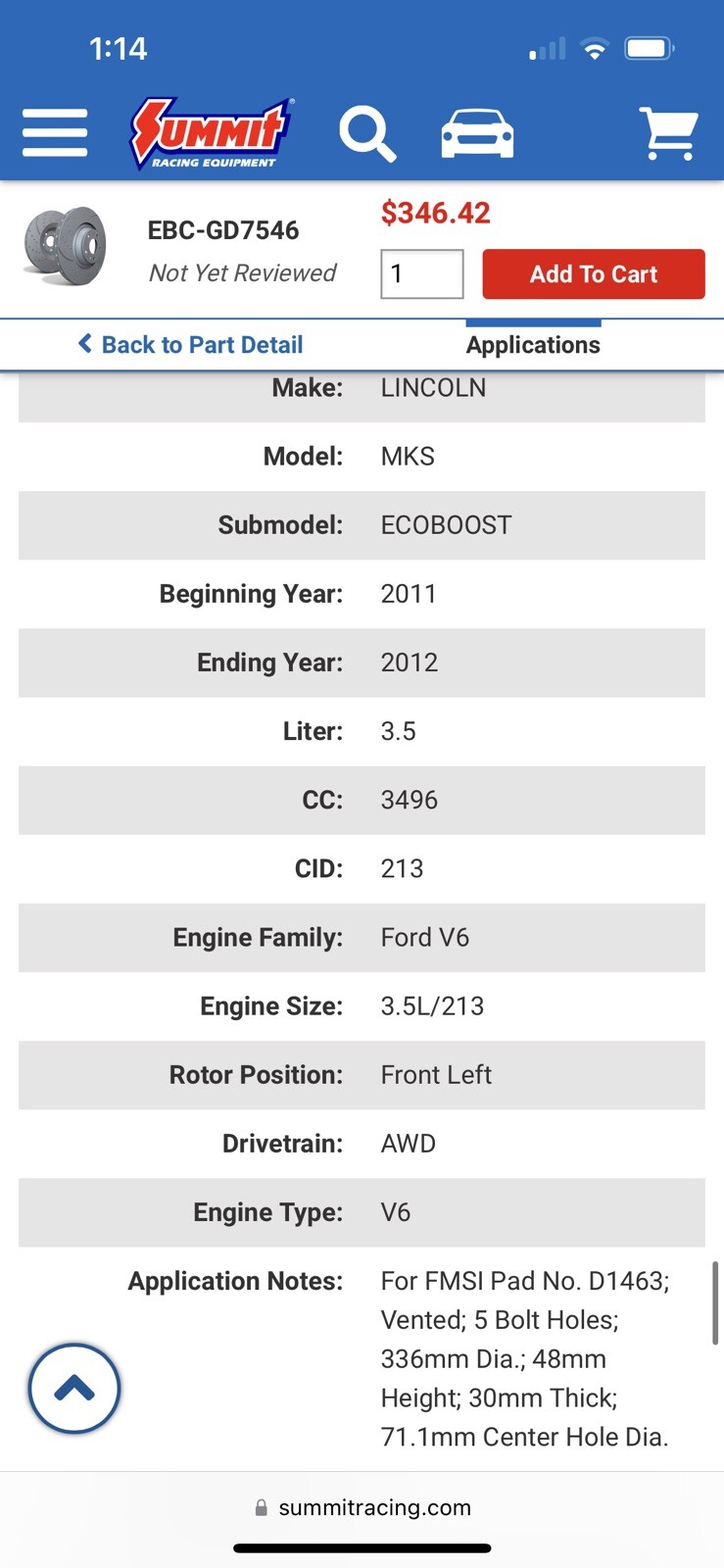This screenshot has height=1568, width=724.
Task: View the shopping cart
Action: [668, 133]
